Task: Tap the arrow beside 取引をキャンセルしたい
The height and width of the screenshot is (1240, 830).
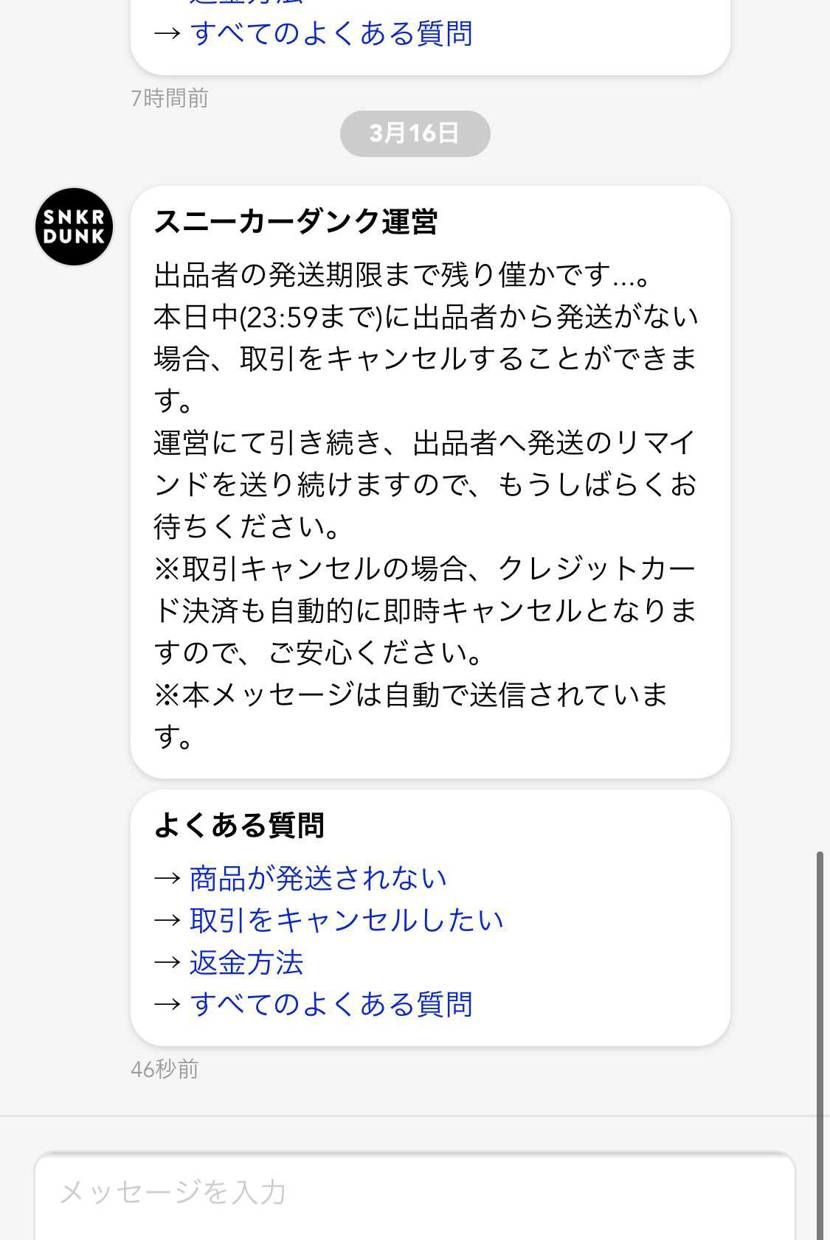Action: 165,919
